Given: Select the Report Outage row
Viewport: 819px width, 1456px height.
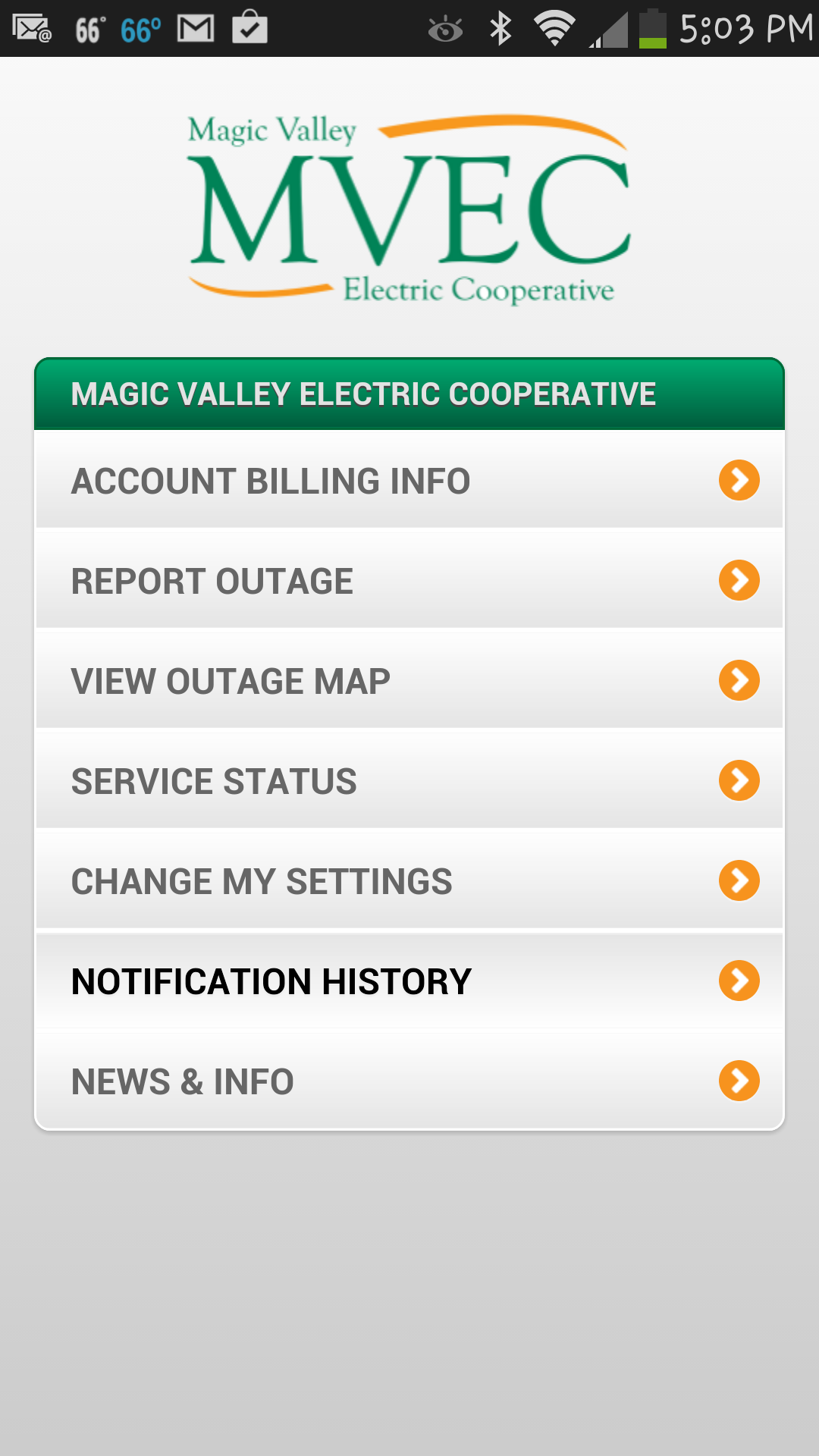Looking at the screenshot, I should [409, 580].
